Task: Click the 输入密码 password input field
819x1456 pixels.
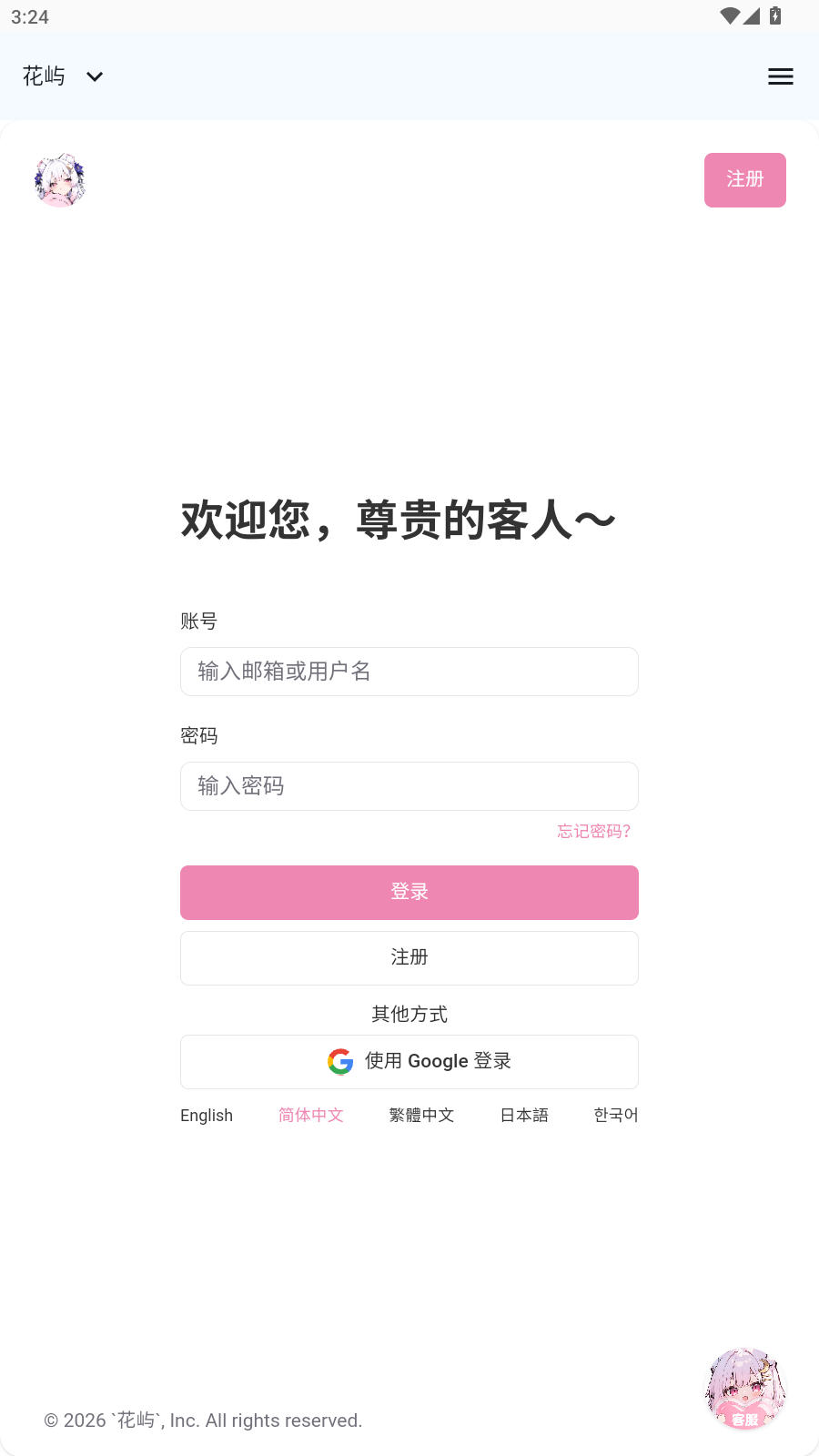Action: (x=409, y=785)
